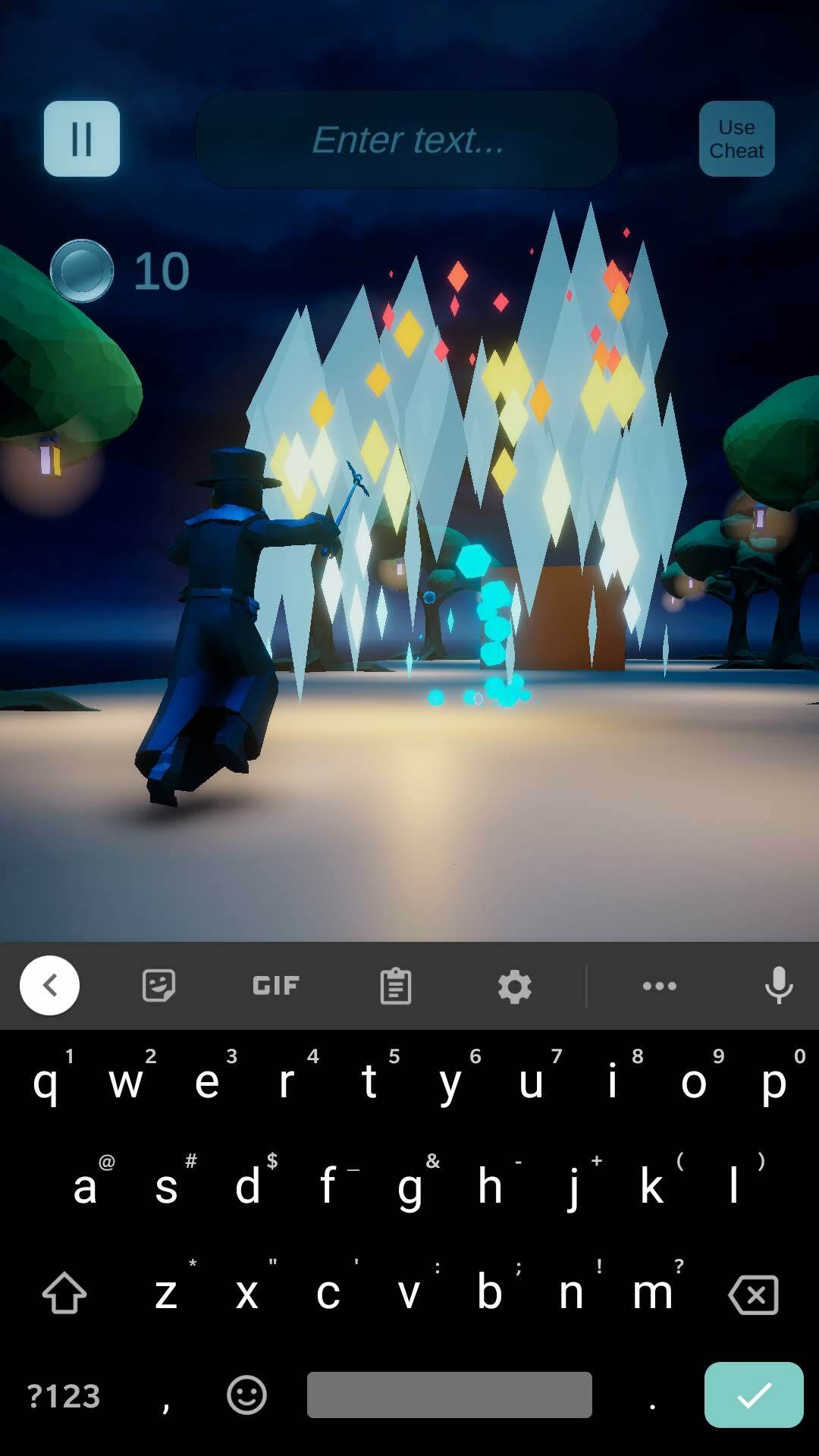Viewport: 819px width, 1456px height.
Task: Open GIF search on keyboard
Action: 275,986
